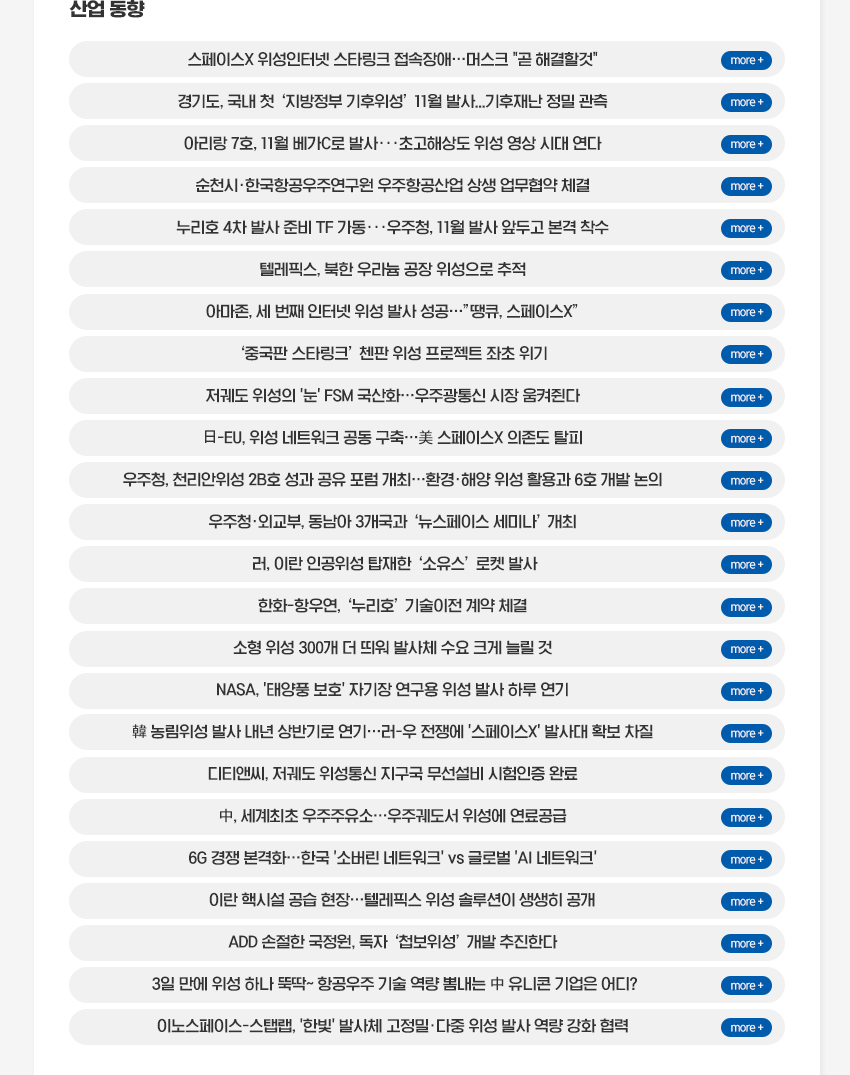
Task: Tap more+ on 천리안위성 2B호 성과 공유 포럼
Action: point(746,480)
